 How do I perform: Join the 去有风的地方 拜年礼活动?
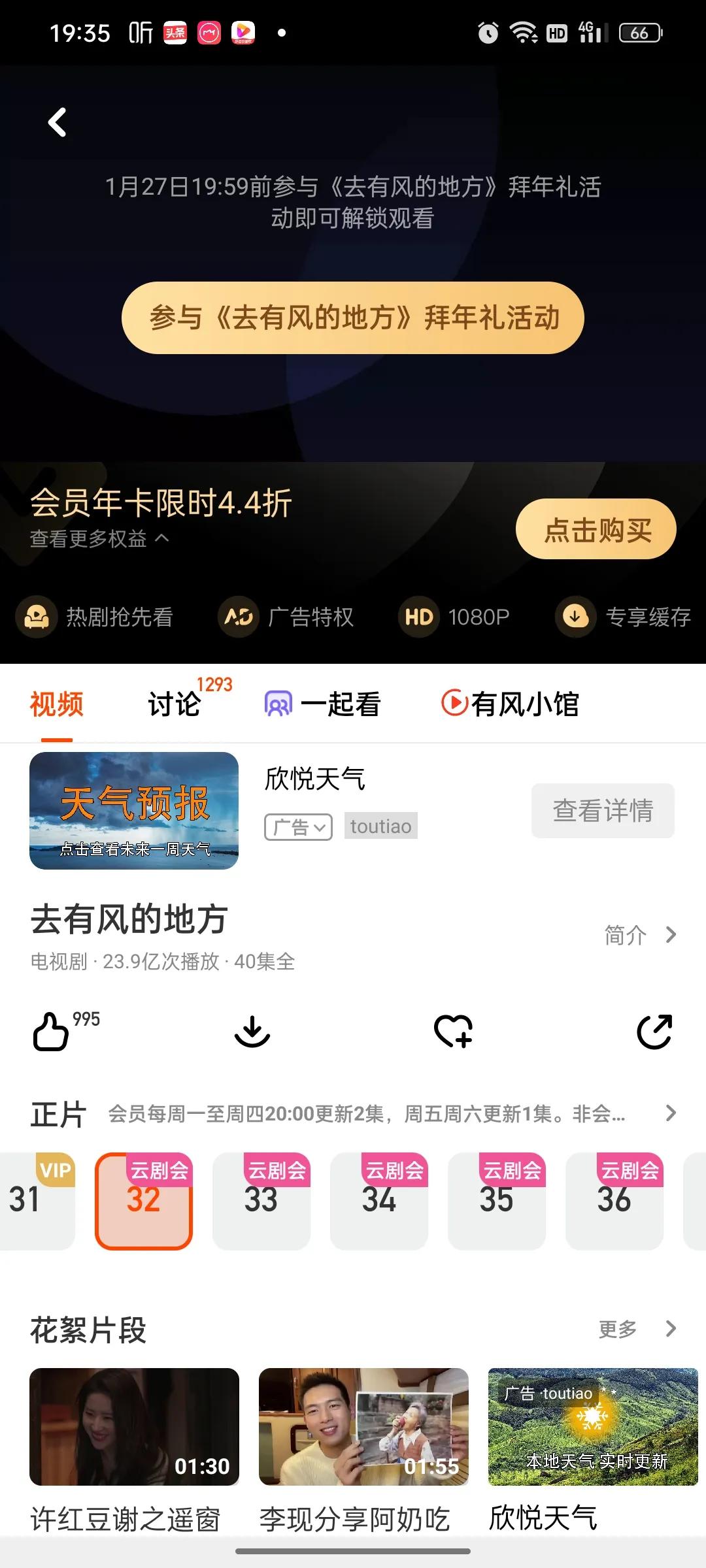[352, 318]
